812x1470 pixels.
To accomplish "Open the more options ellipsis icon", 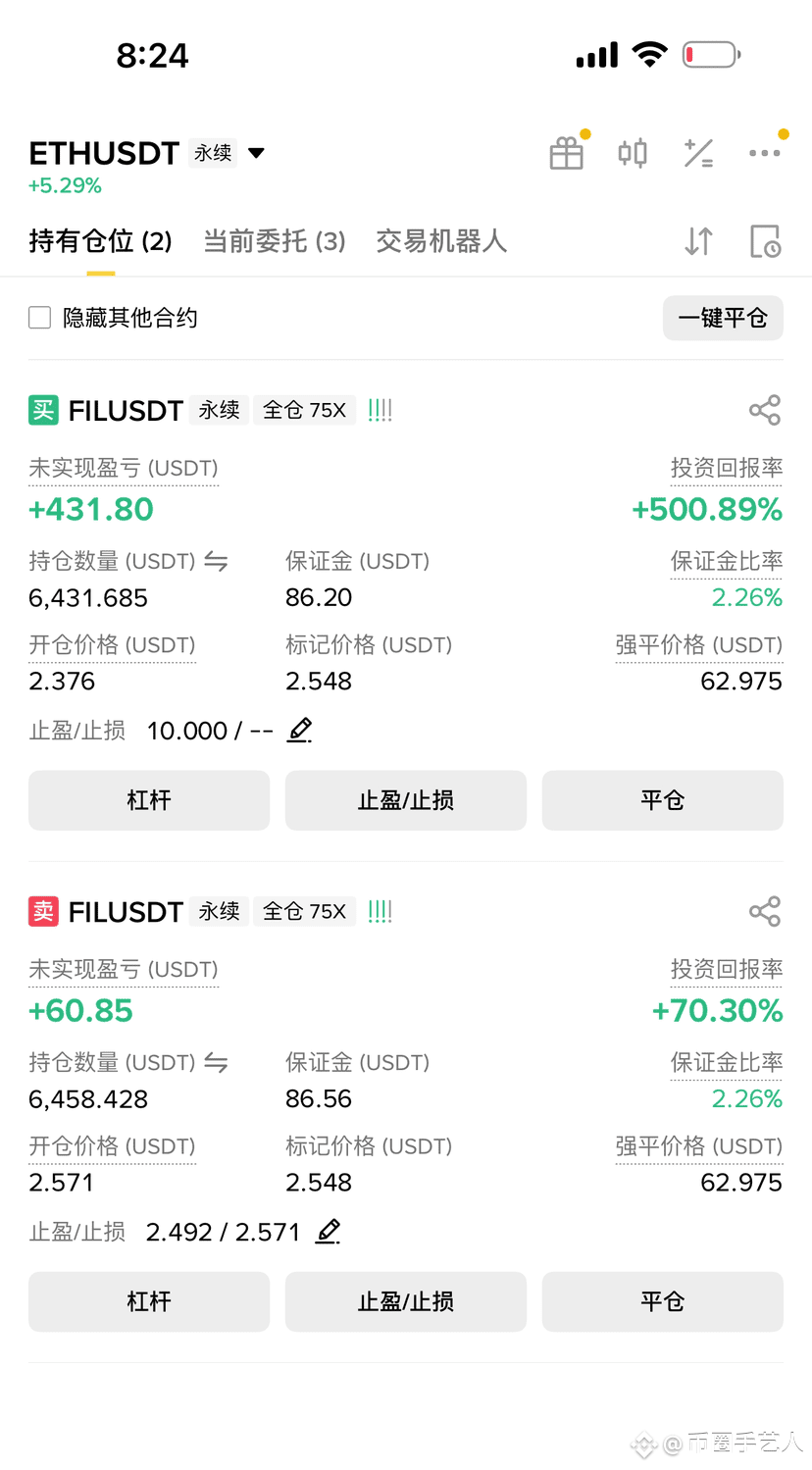I will tap(765, 153).
